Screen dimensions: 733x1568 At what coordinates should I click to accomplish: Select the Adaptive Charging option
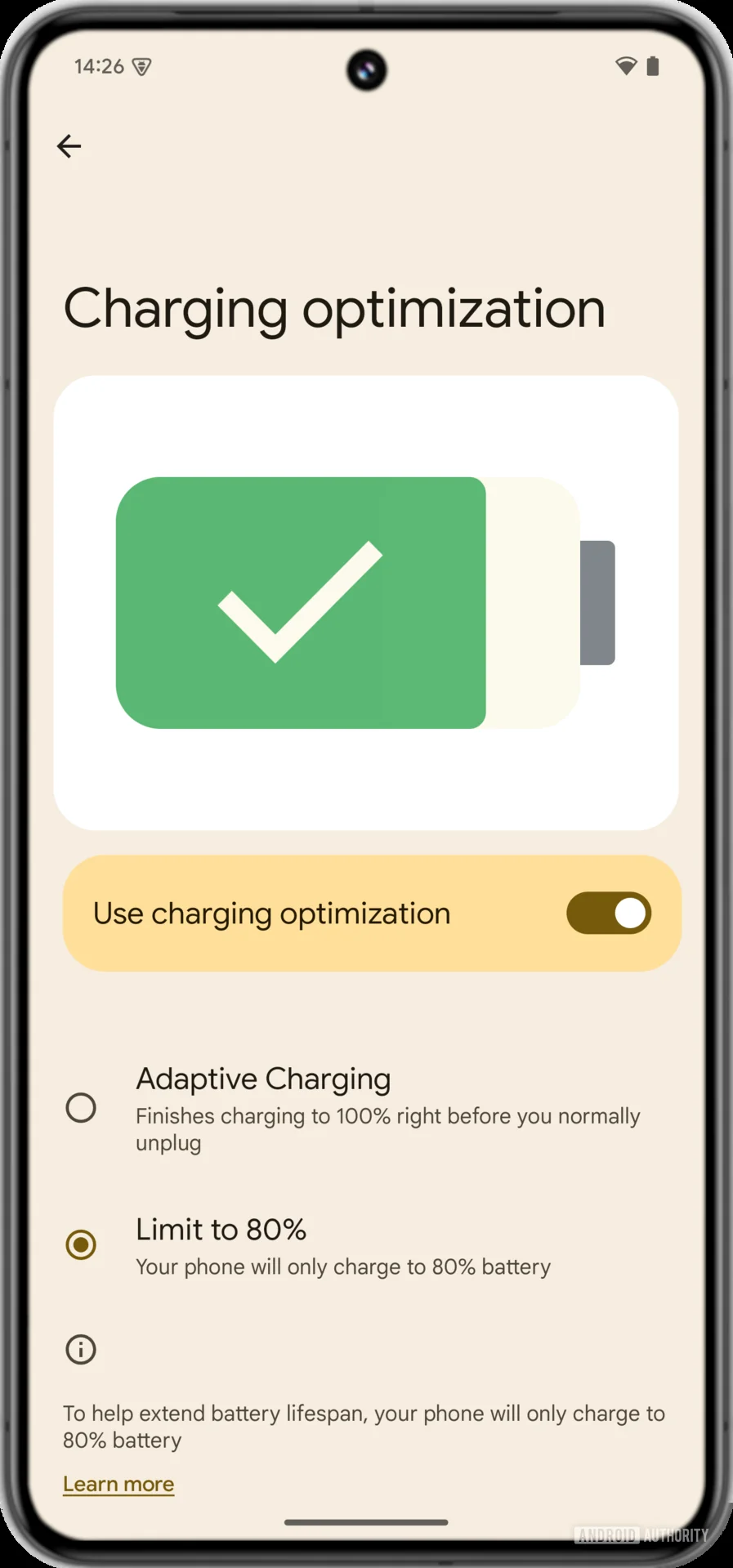point(81,1108)
